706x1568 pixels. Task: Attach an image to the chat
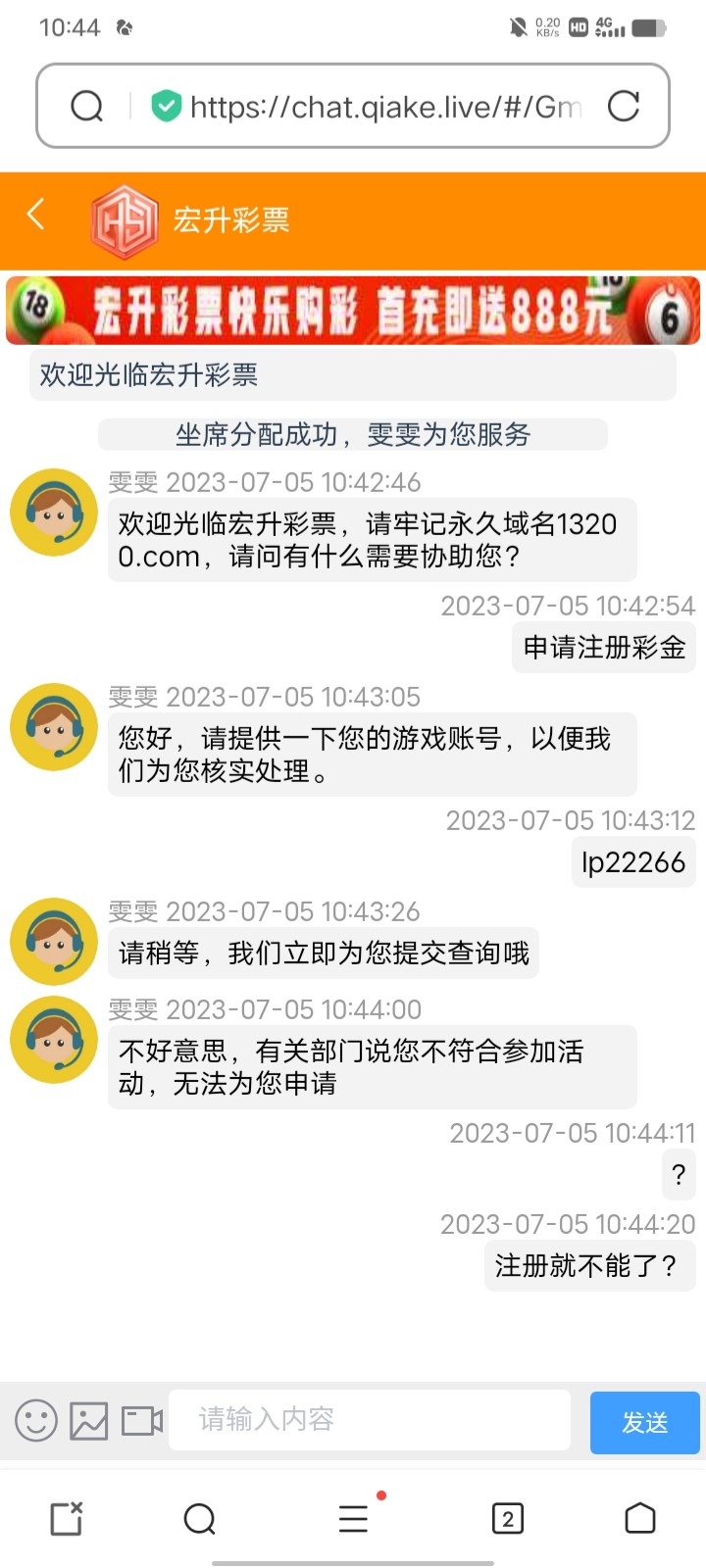(x=89, y=1420)
